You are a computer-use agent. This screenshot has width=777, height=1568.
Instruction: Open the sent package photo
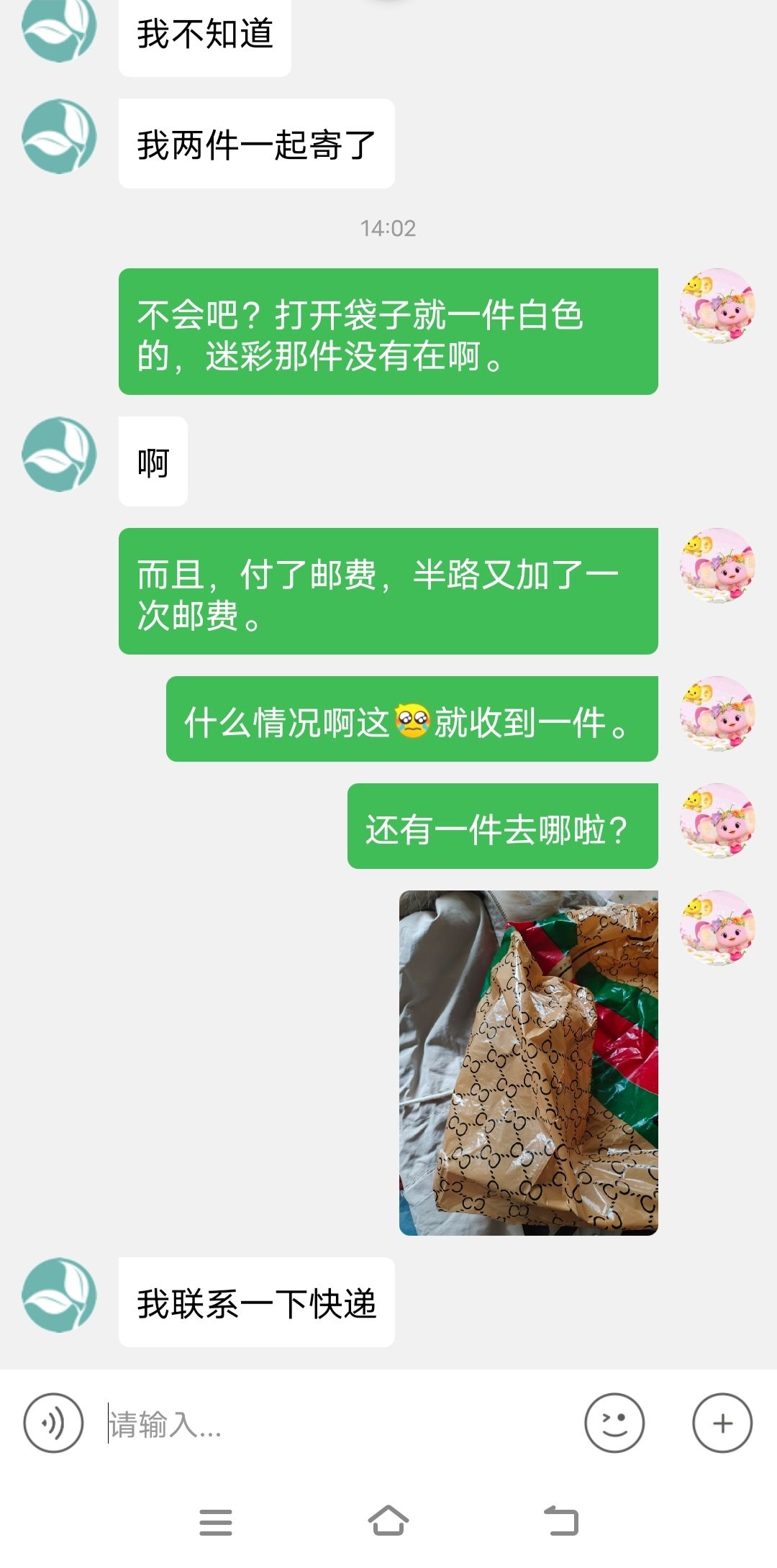point(529,1062)
